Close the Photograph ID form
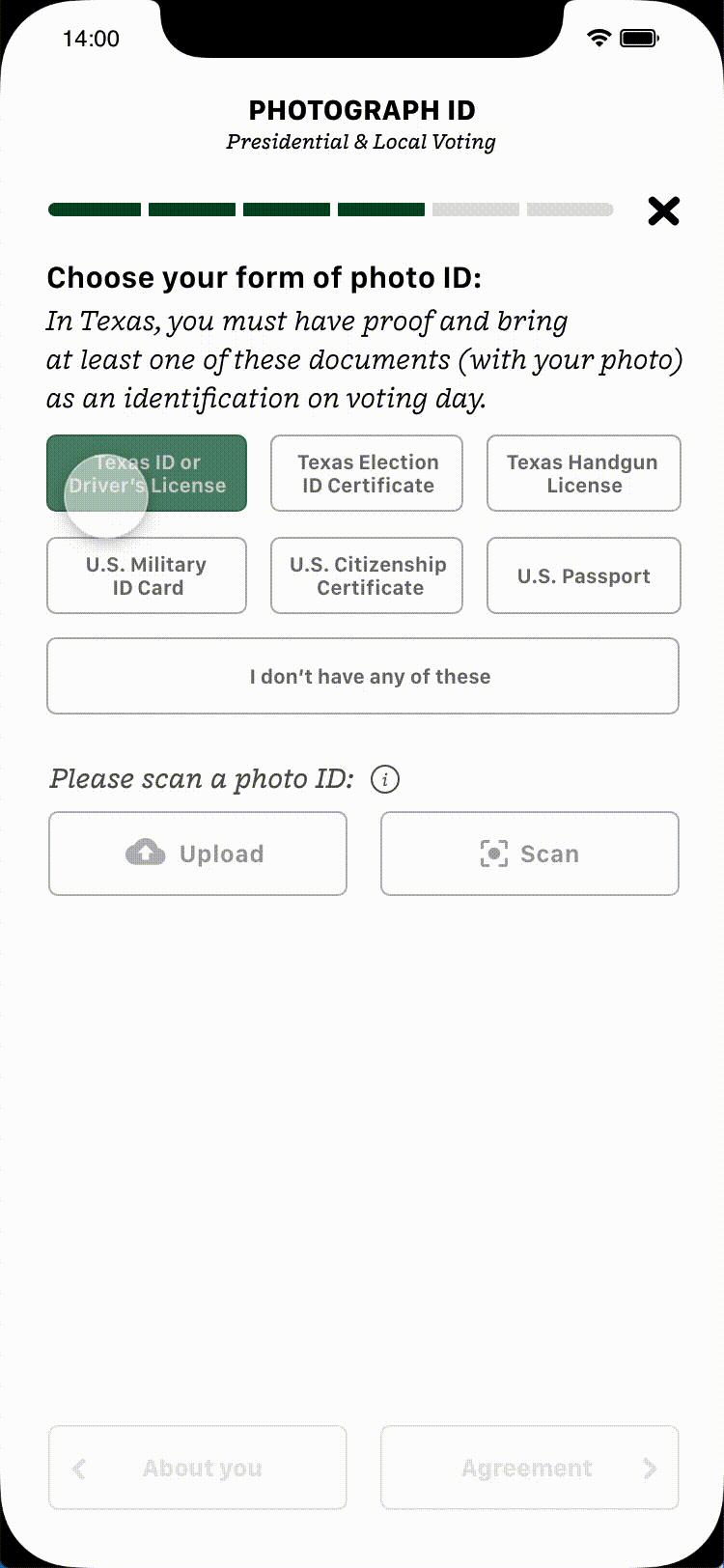The height and width of the screenshot is (1568, 724). [x=663, y=210]
